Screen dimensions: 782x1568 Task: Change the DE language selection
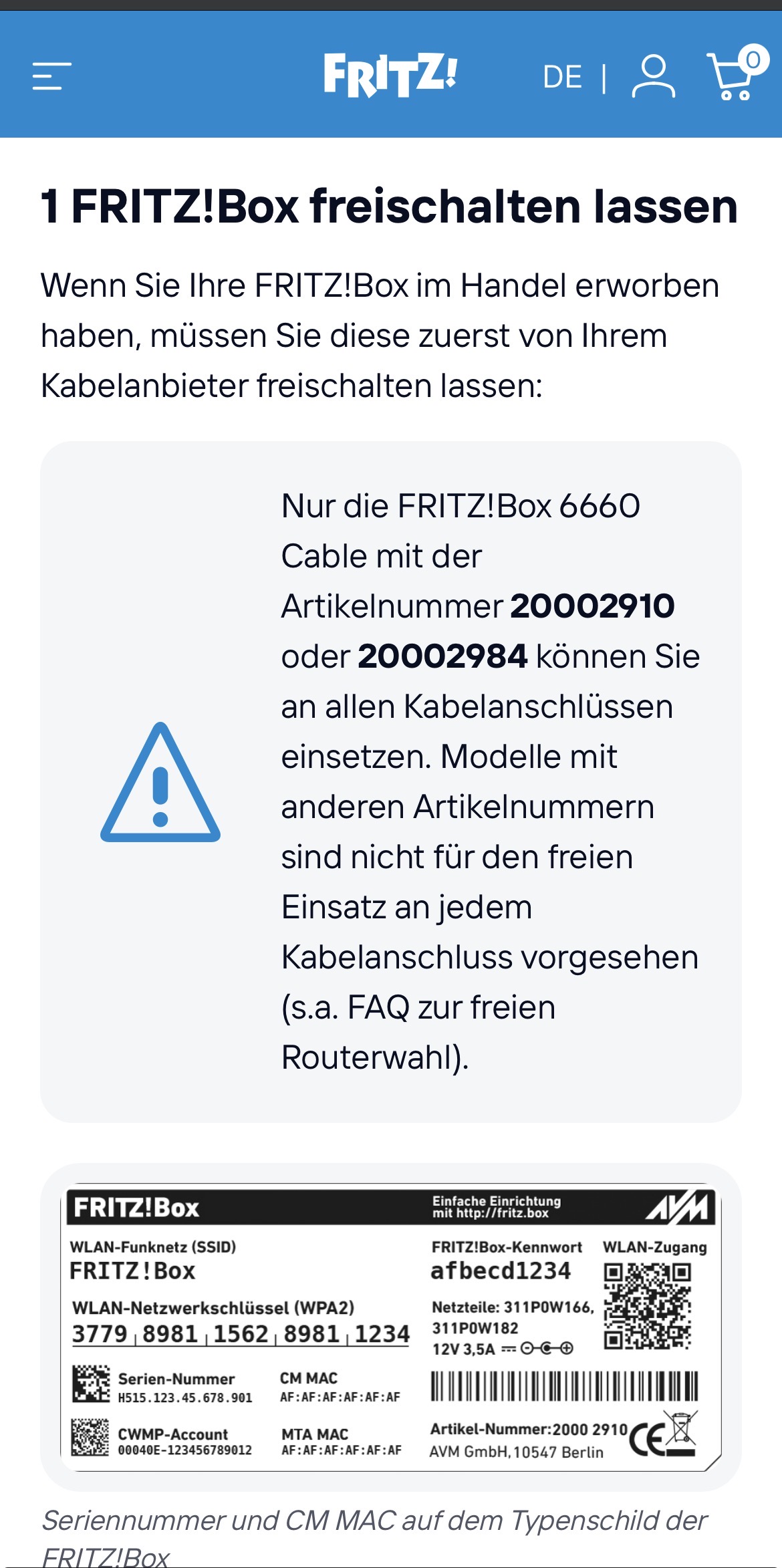[x=563, y=78]
